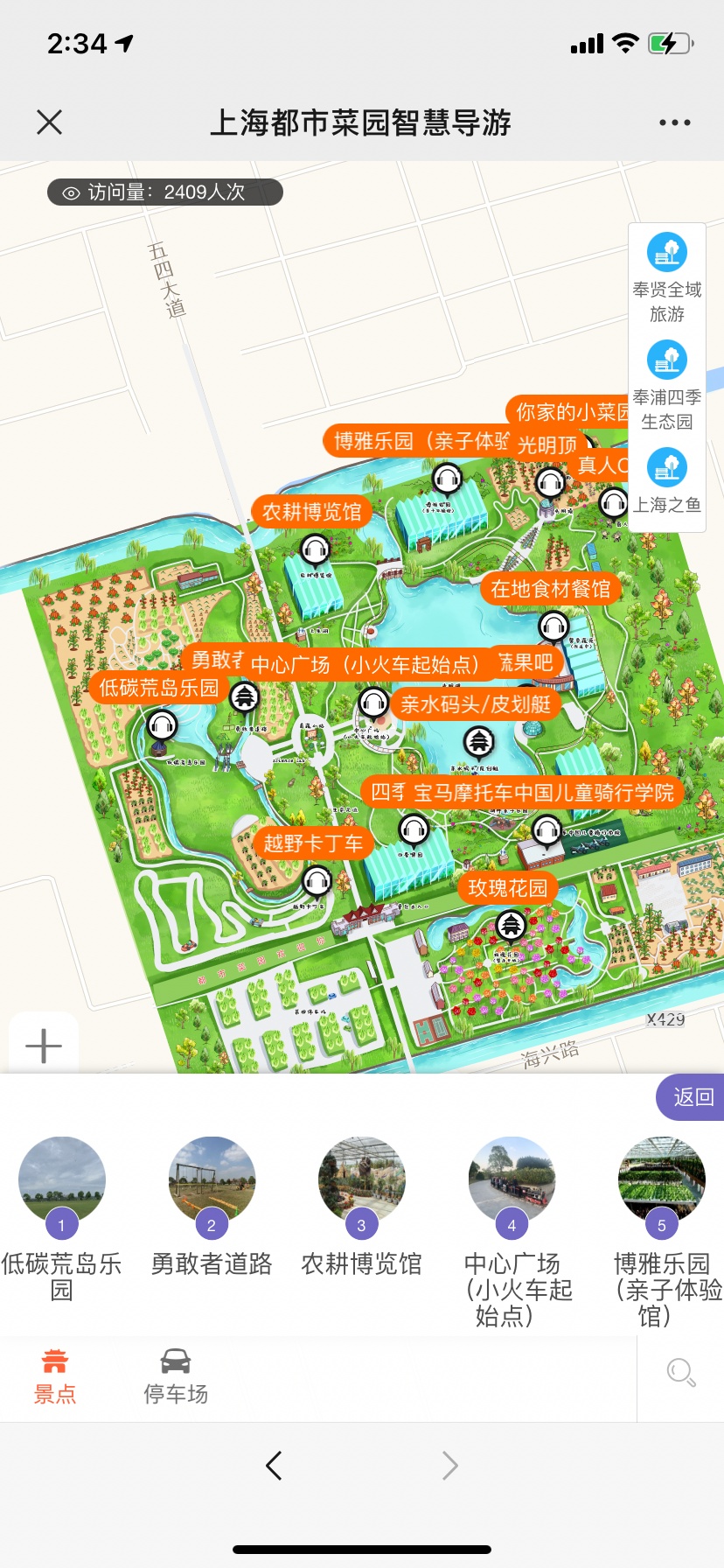Screen dimensions: 724x1568
Task: Open spot 3 农耕博览馆 thumbnail
Action: point(362,1181)
